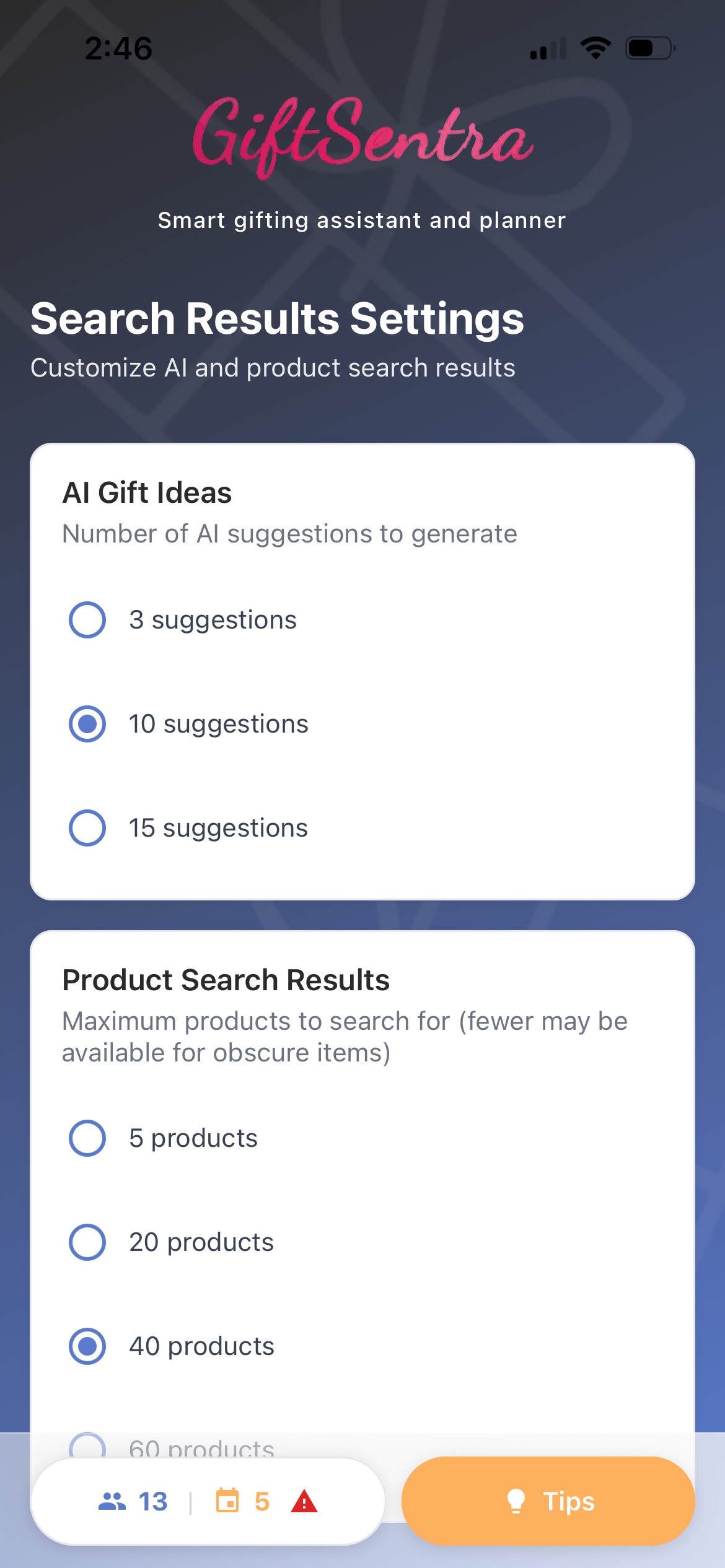Select 15 suggestions option

tap(88, 827)
